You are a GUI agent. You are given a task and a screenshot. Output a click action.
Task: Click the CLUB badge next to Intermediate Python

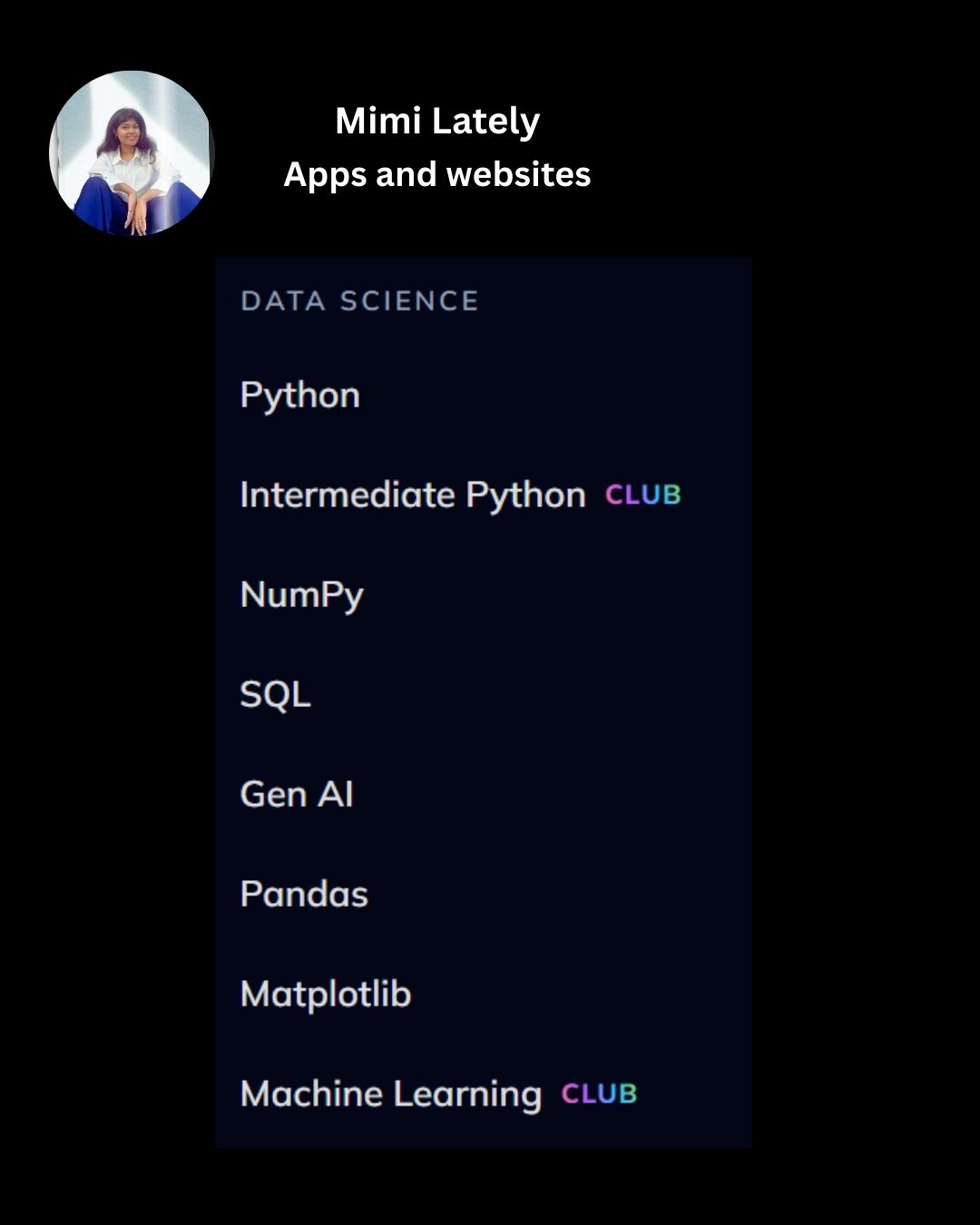pos(644,495)
